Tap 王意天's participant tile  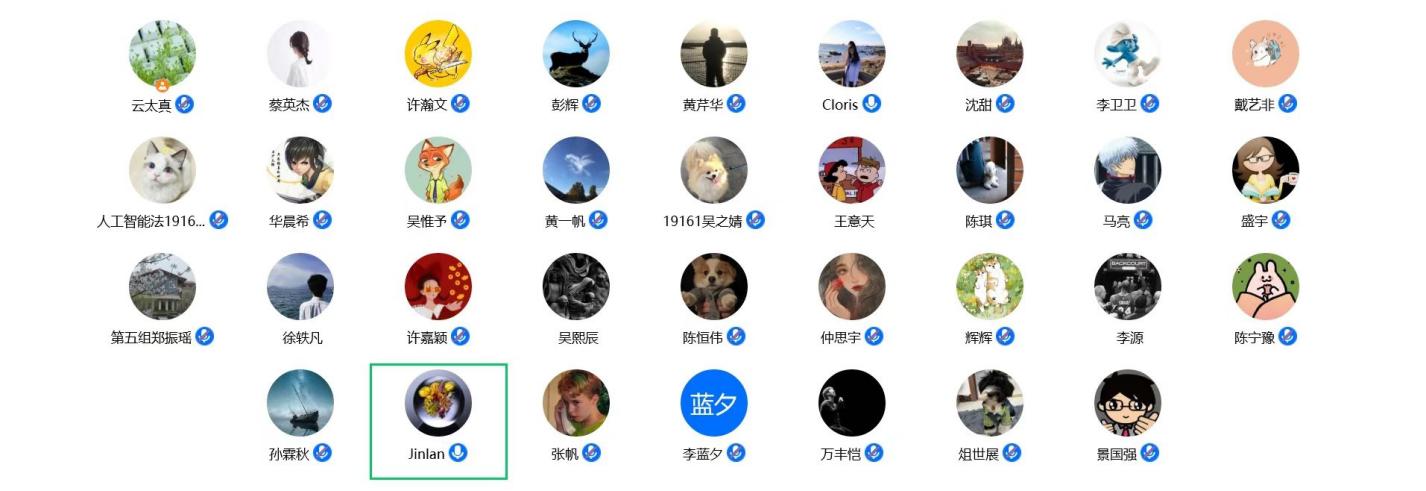(x=852, y=170)
